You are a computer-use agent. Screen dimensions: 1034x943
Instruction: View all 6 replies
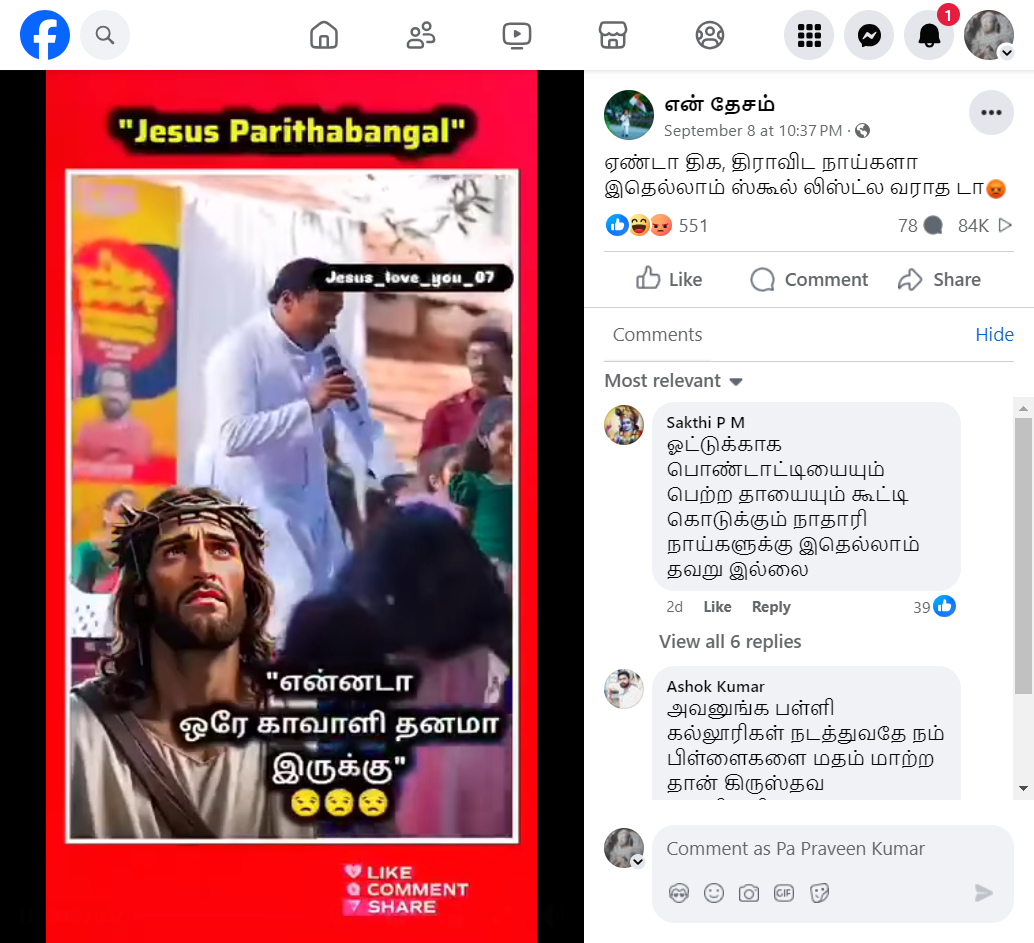(730, 642)
